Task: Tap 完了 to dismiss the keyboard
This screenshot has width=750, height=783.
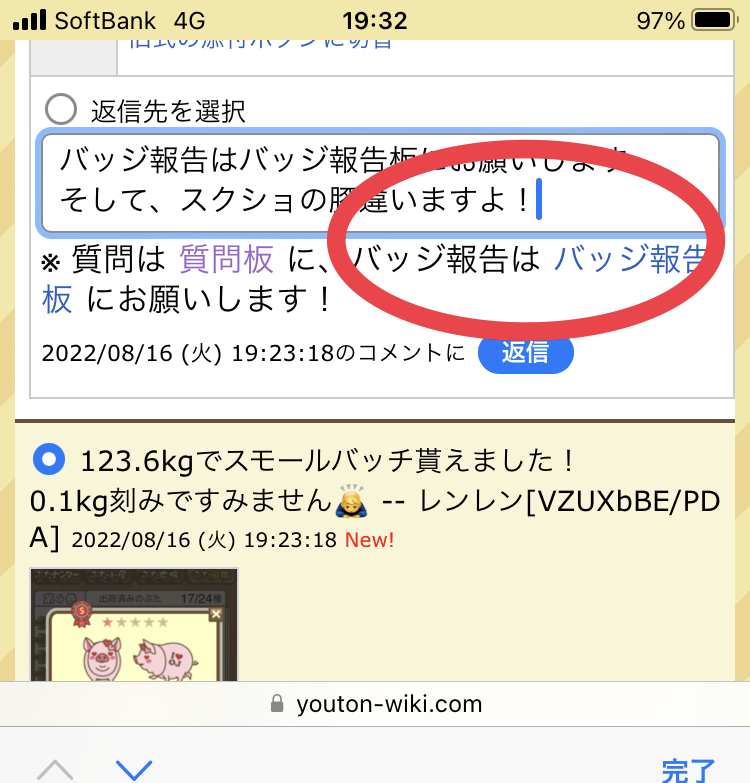Action: pyautogui.click(x=688, y=768)
